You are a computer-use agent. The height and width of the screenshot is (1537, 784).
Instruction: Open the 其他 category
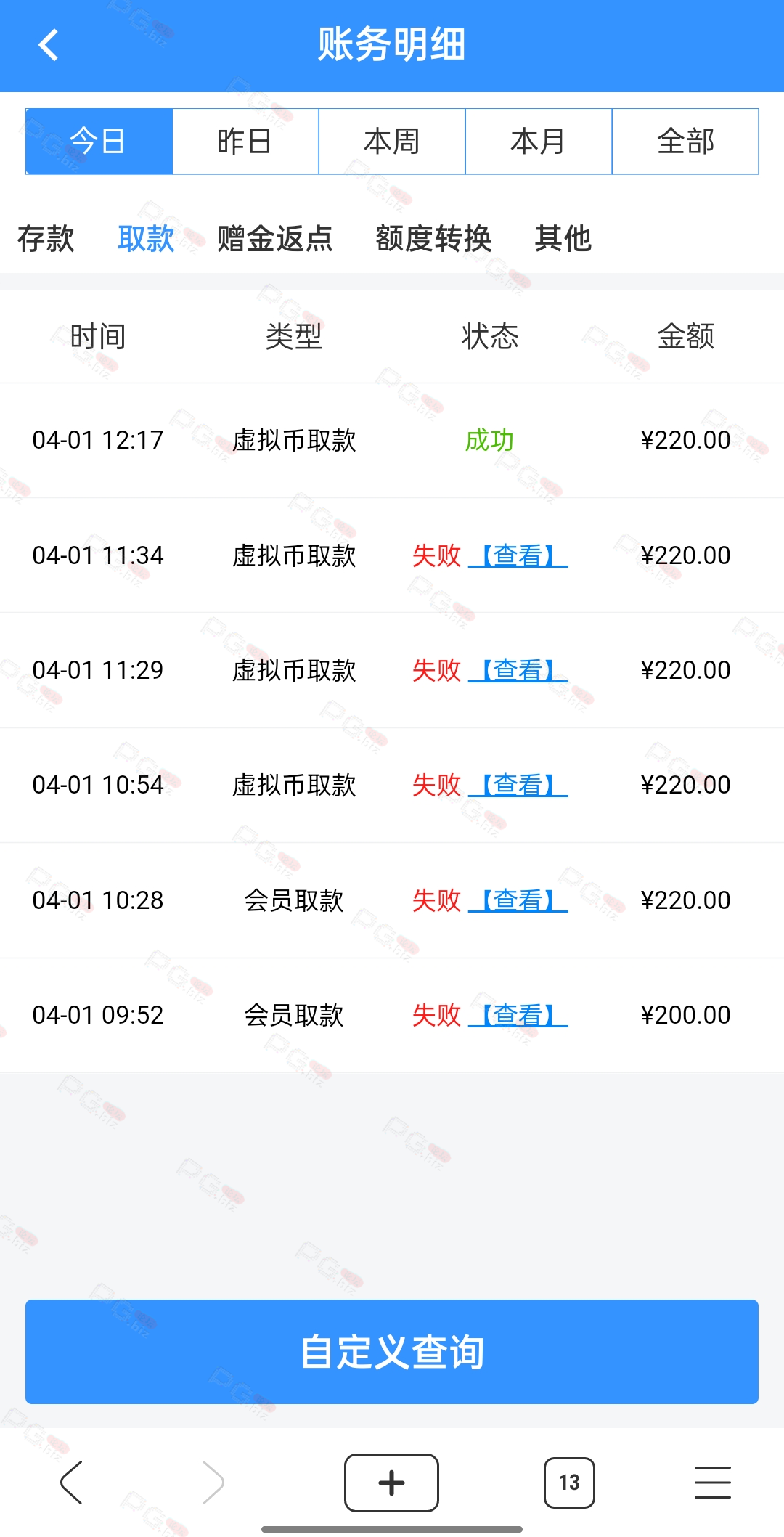(x=563, y=238)
